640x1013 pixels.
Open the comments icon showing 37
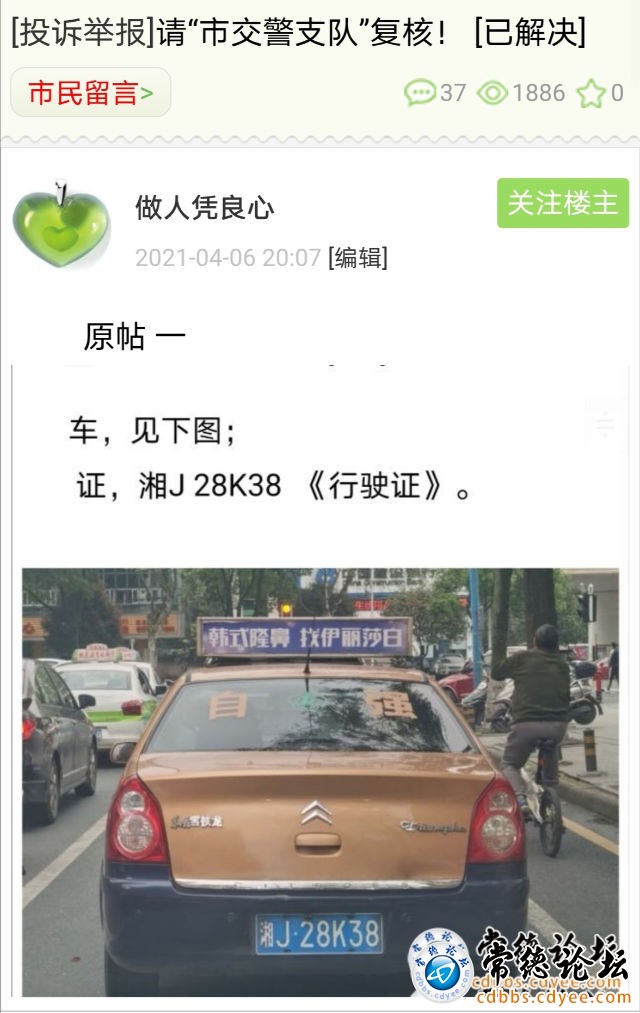420,93
